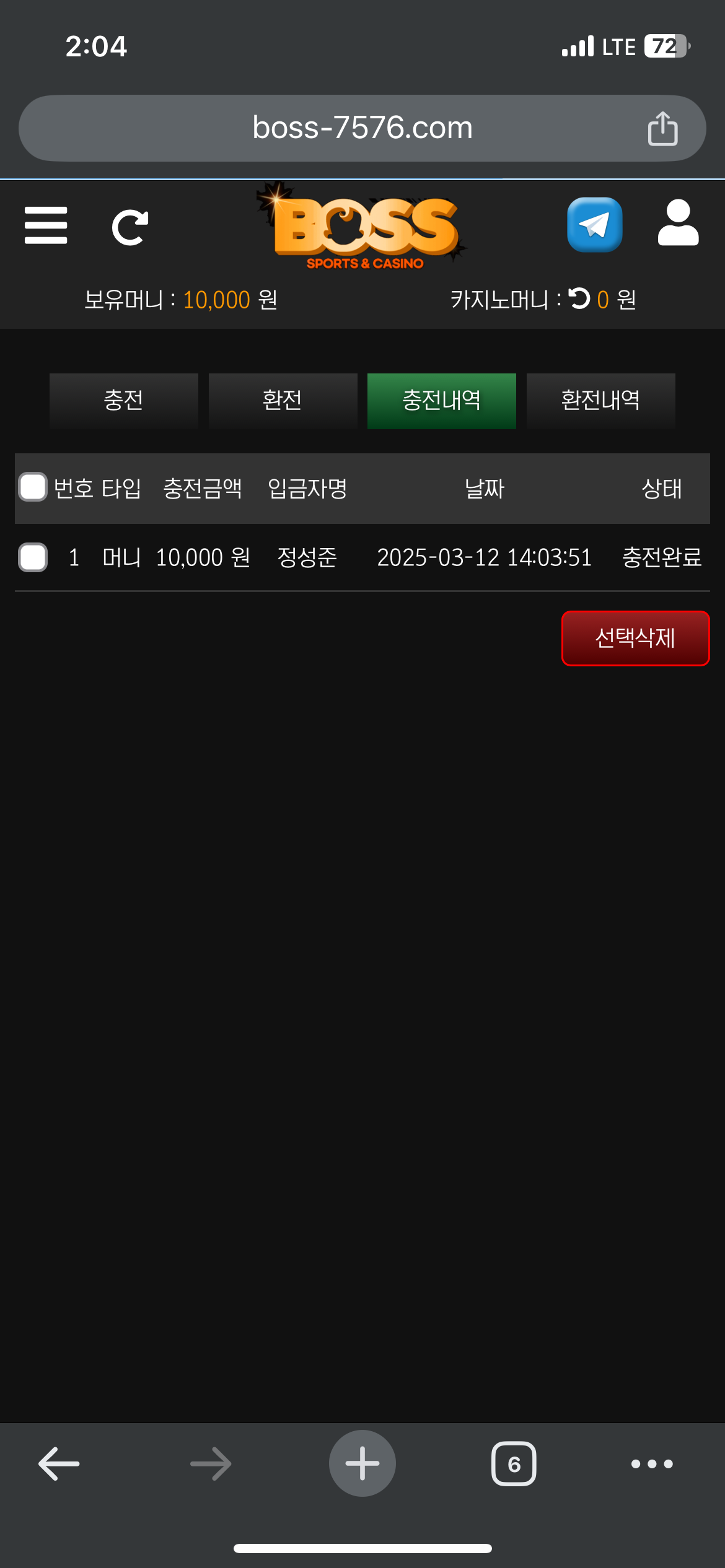The image size is (725, 1568).
Task: Refresh the 카지노머니 balance
Action: 579,299
